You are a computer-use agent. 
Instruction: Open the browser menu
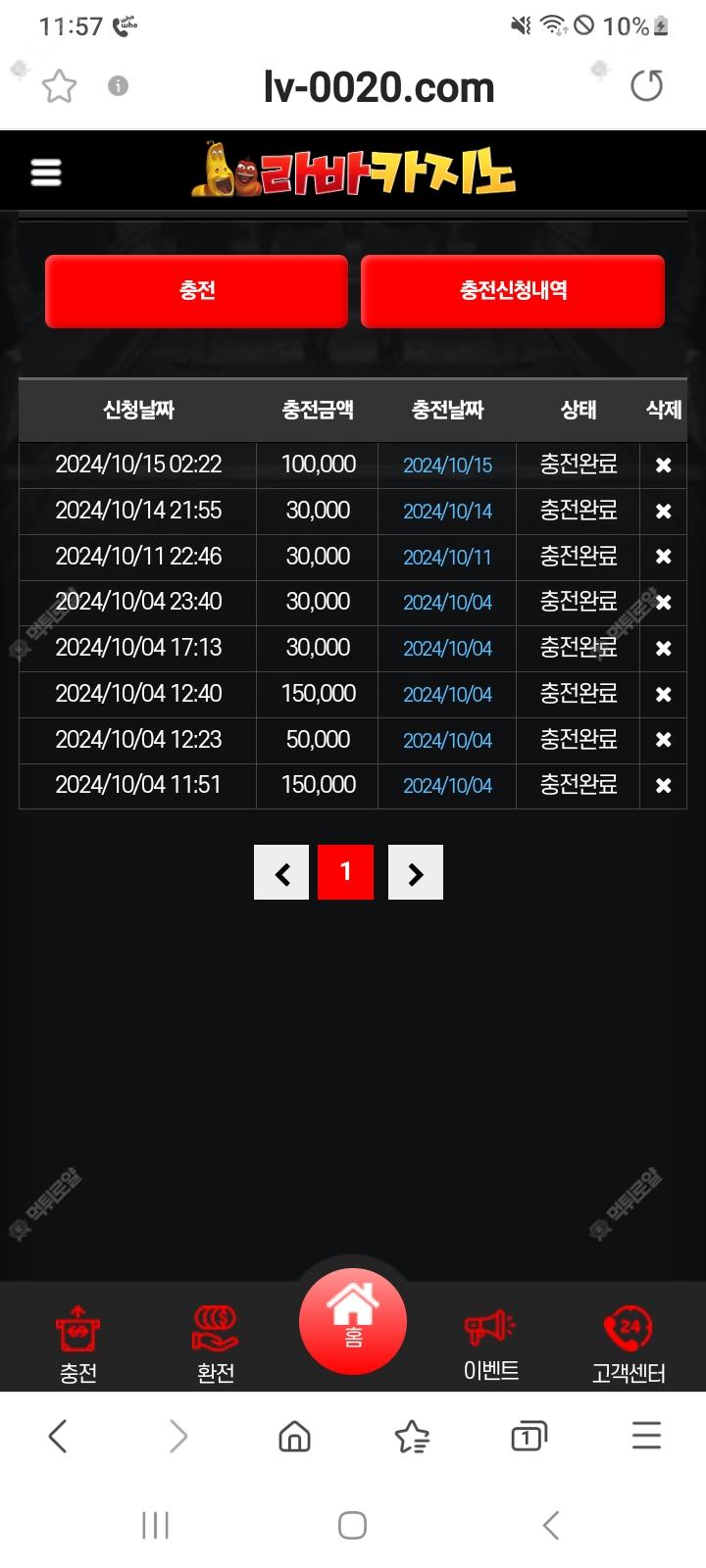tap(646, 1437)
